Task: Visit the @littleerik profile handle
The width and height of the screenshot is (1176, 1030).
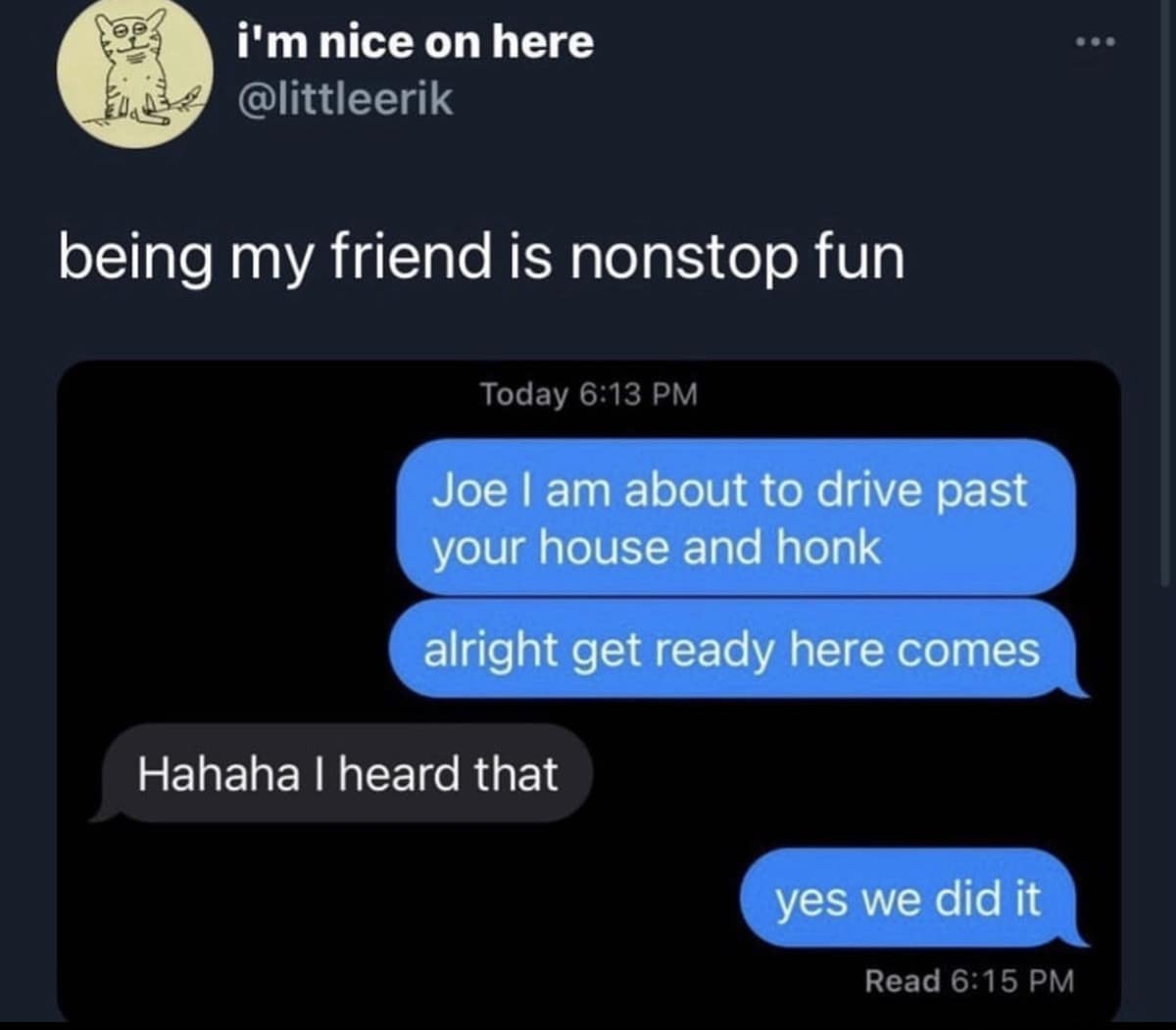Action: coord(345,99)
